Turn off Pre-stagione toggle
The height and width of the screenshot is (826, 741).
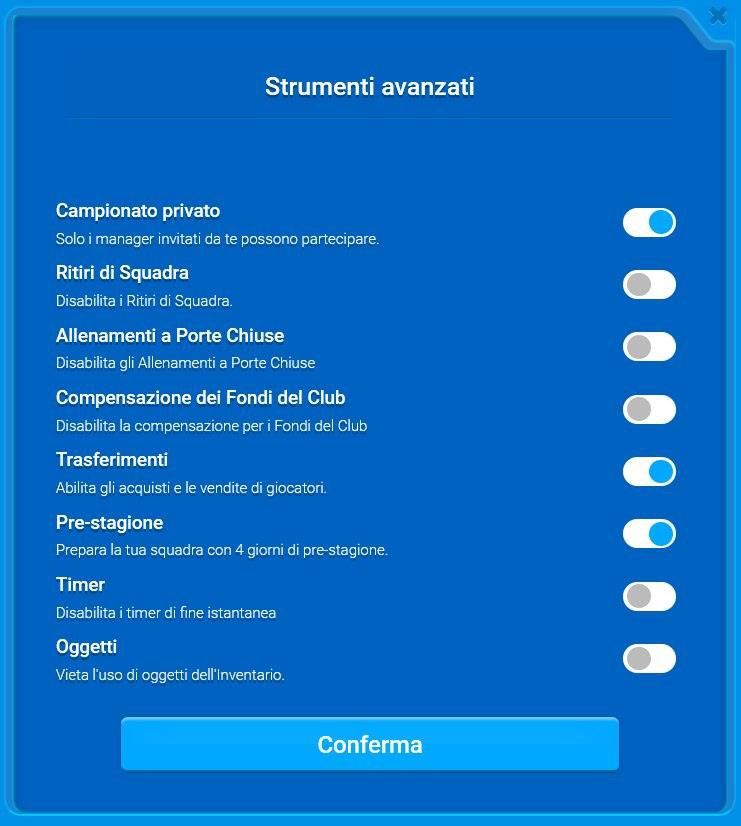coord(649,534)
